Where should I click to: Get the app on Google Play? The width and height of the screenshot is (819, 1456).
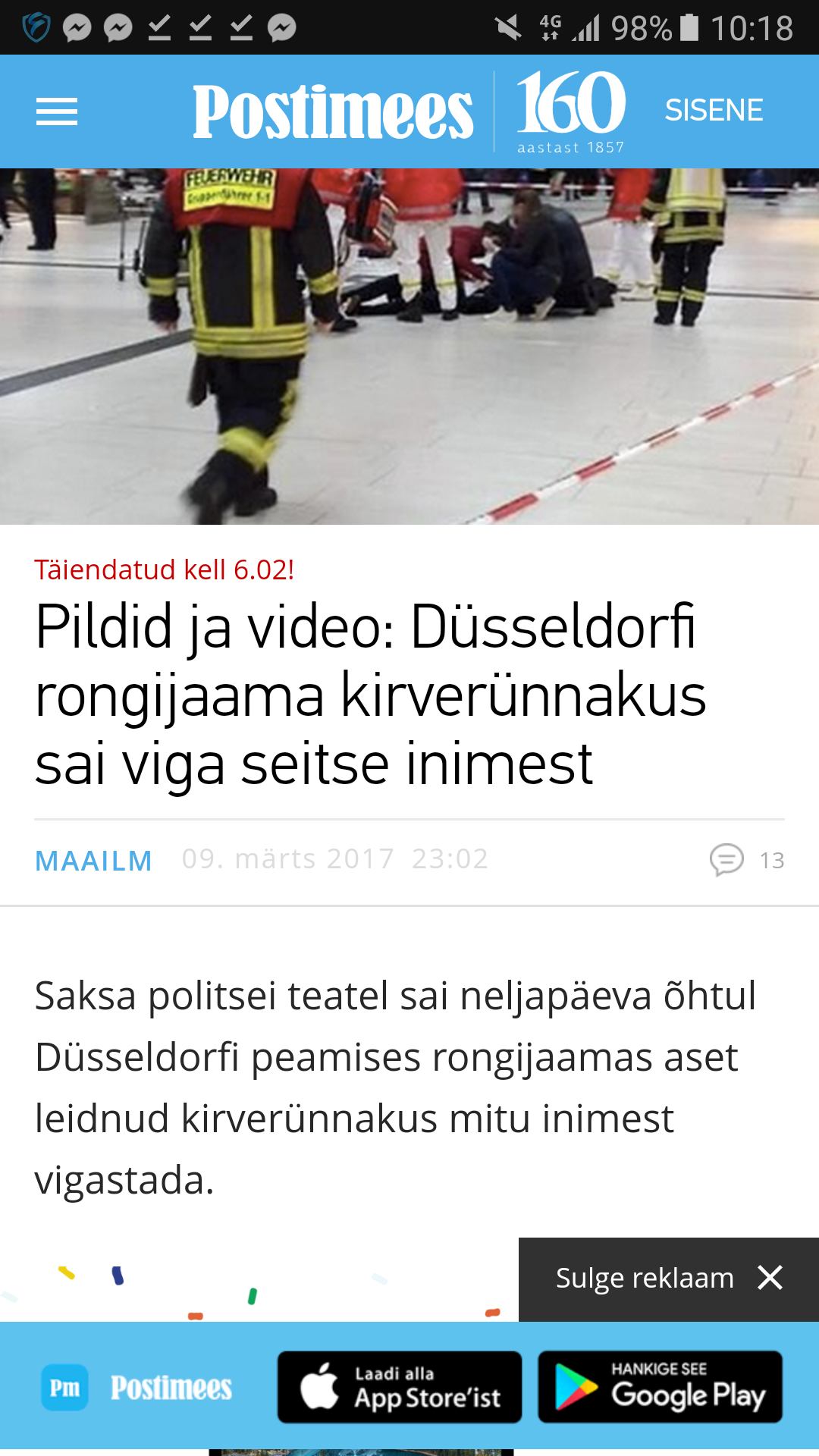point(661,1387)
